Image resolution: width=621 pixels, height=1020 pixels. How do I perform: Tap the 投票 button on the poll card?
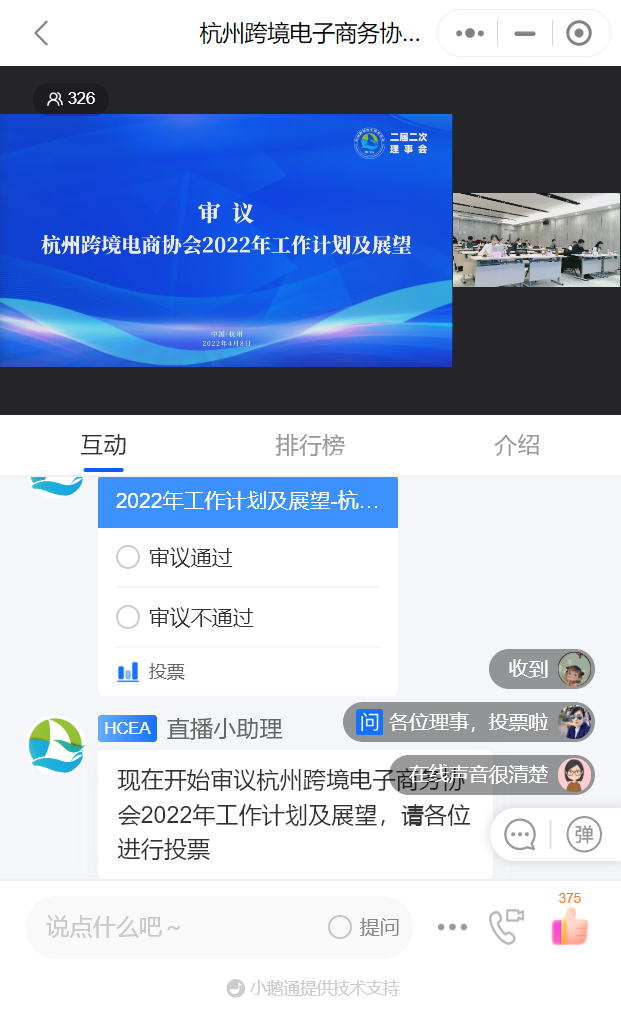(152, 672)
